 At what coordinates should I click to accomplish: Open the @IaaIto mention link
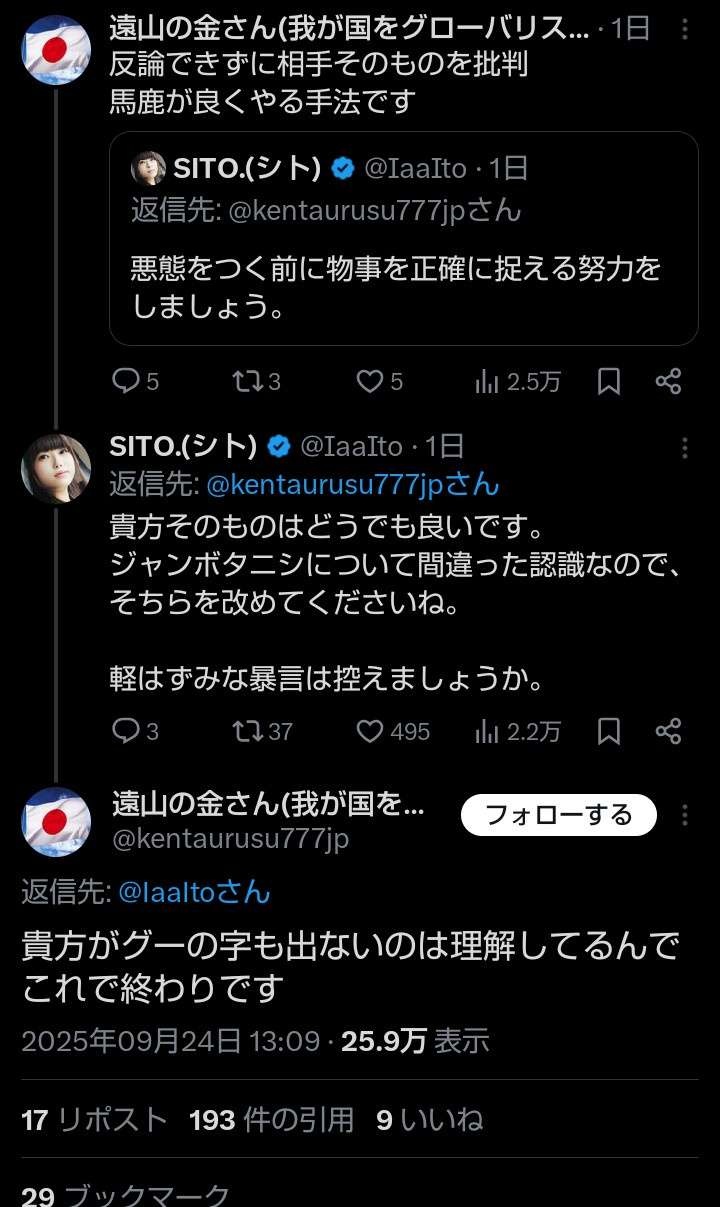click(x=194, y=892)
